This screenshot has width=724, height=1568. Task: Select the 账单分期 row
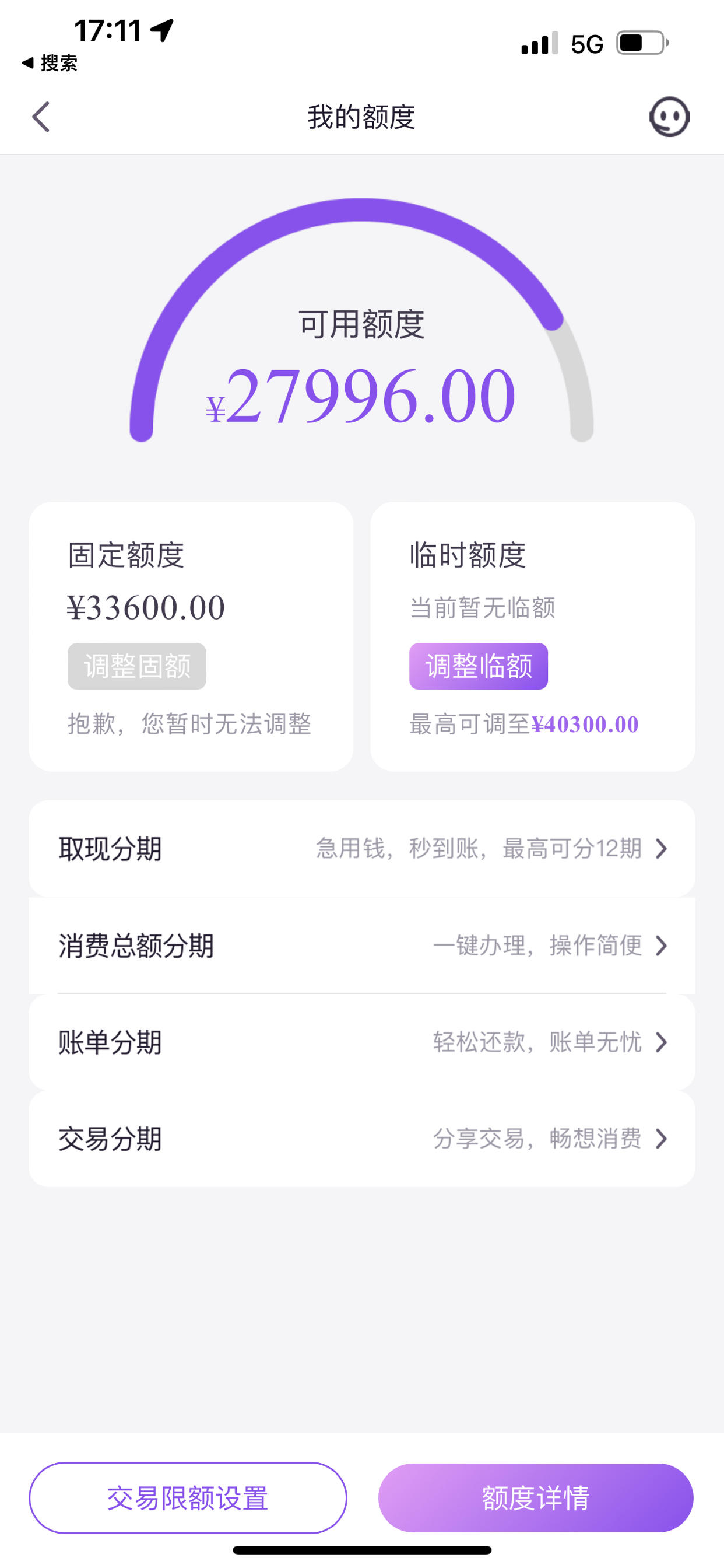(362, 1042)
